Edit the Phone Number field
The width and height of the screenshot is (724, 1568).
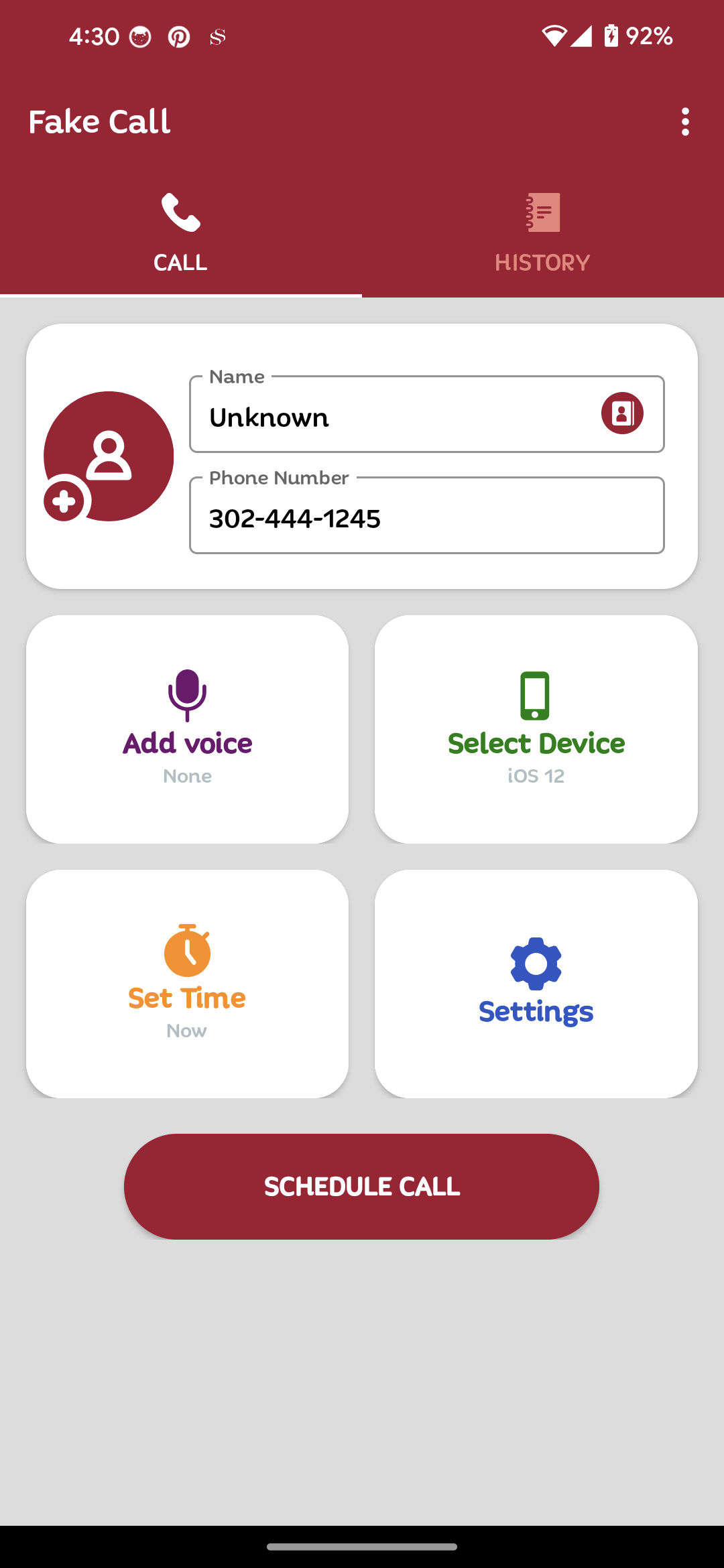[426, 518]
